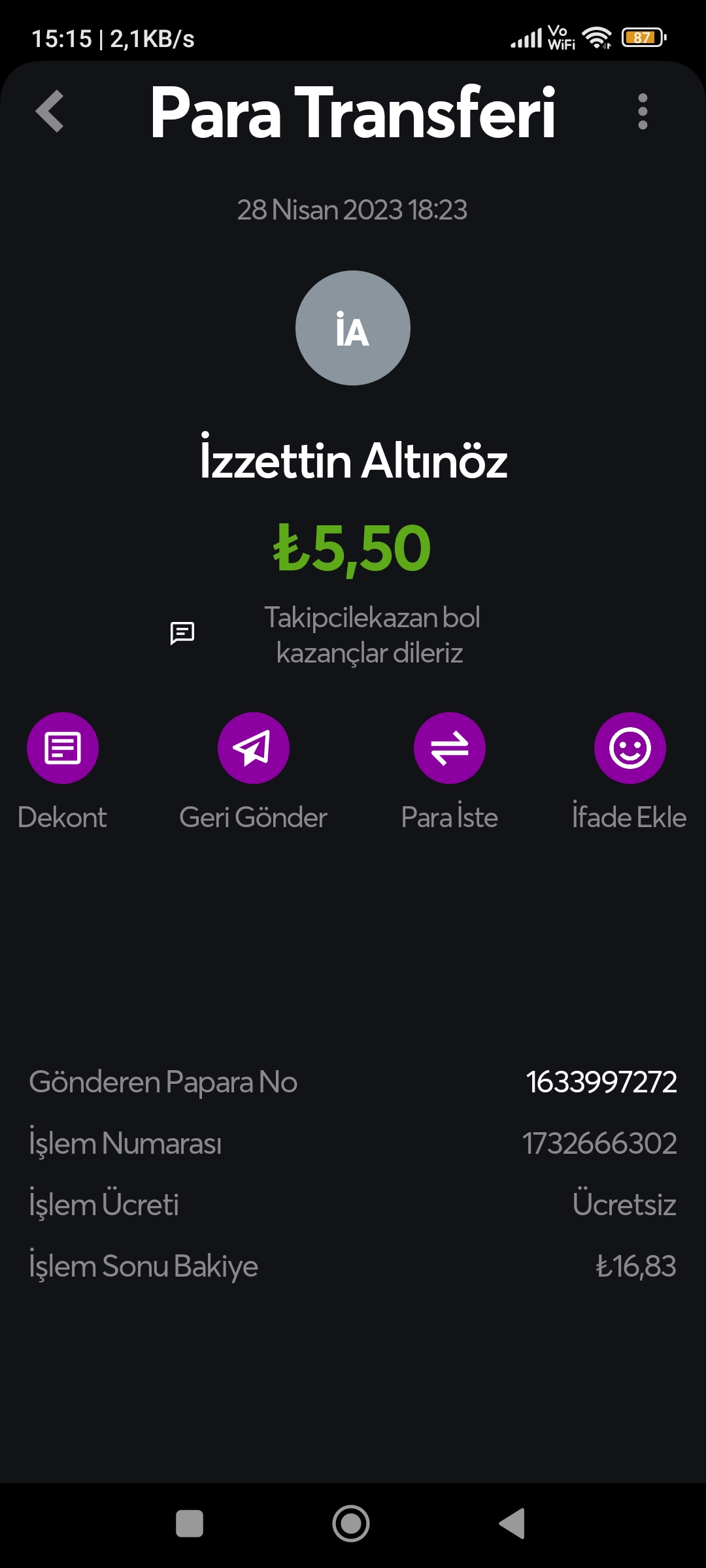The width and height of the screenshot is (706, 1568).
Task: Open the three-dot overflow menu
Action: pos(643,111)
